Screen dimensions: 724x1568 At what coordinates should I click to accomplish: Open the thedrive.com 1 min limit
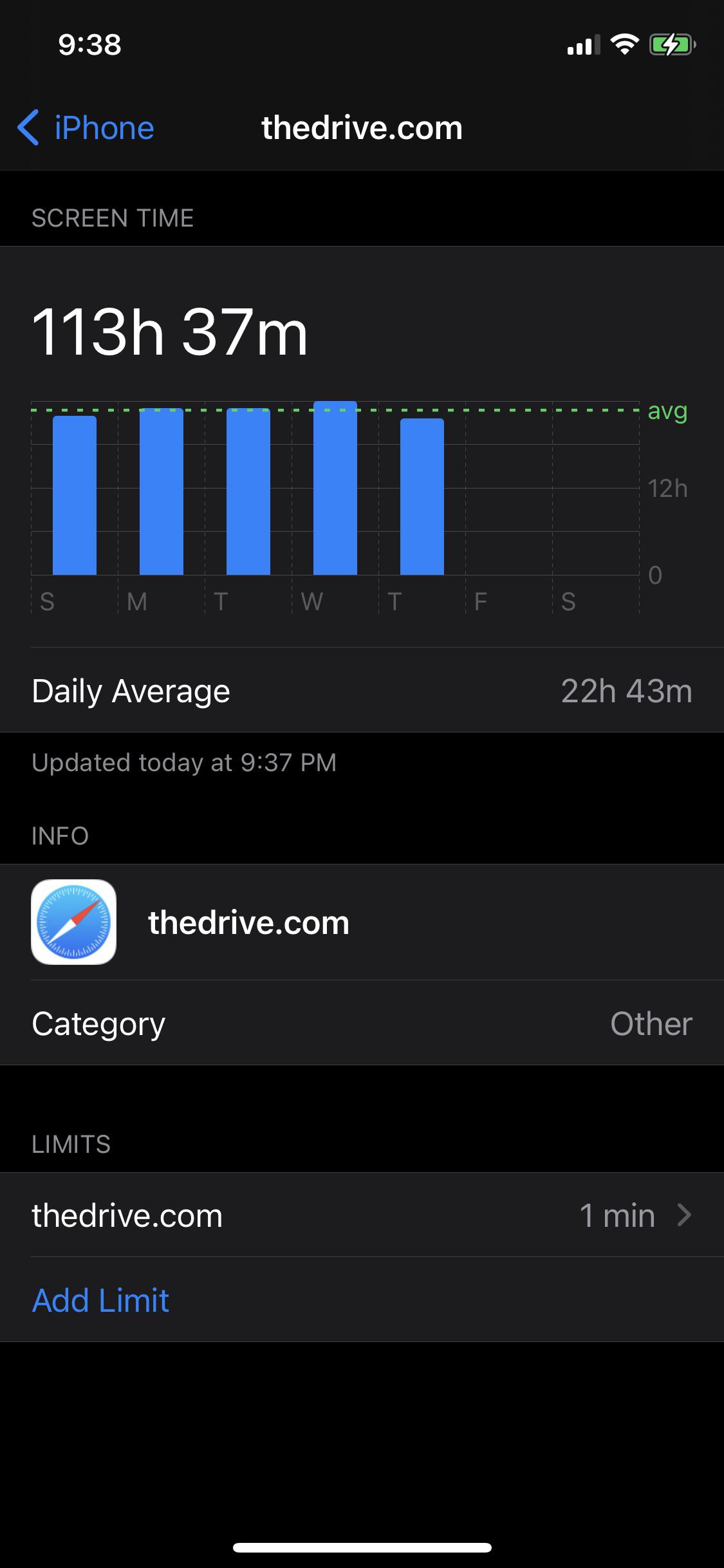(362, 1216)
